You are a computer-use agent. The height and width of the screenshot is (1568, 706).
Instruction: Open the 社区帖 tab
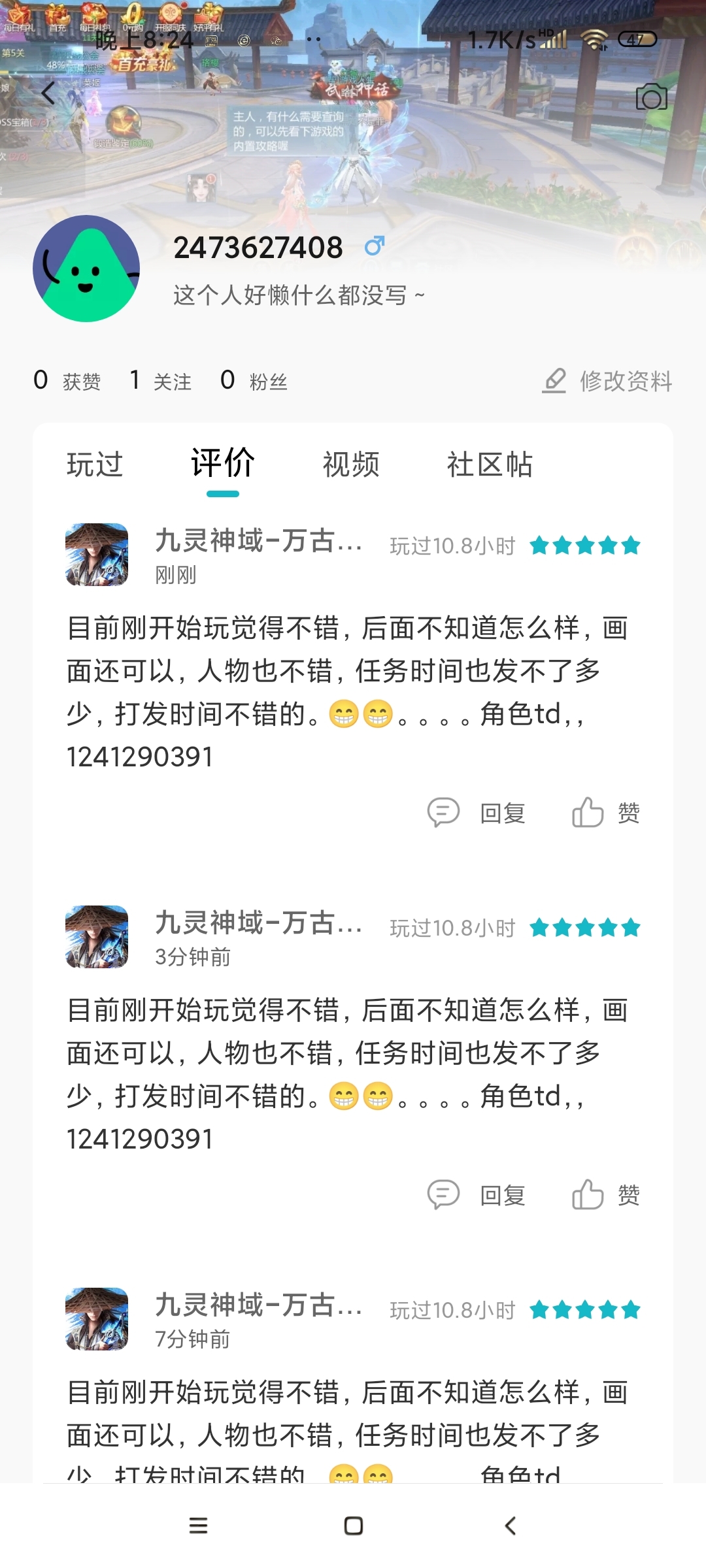[490, 465]
